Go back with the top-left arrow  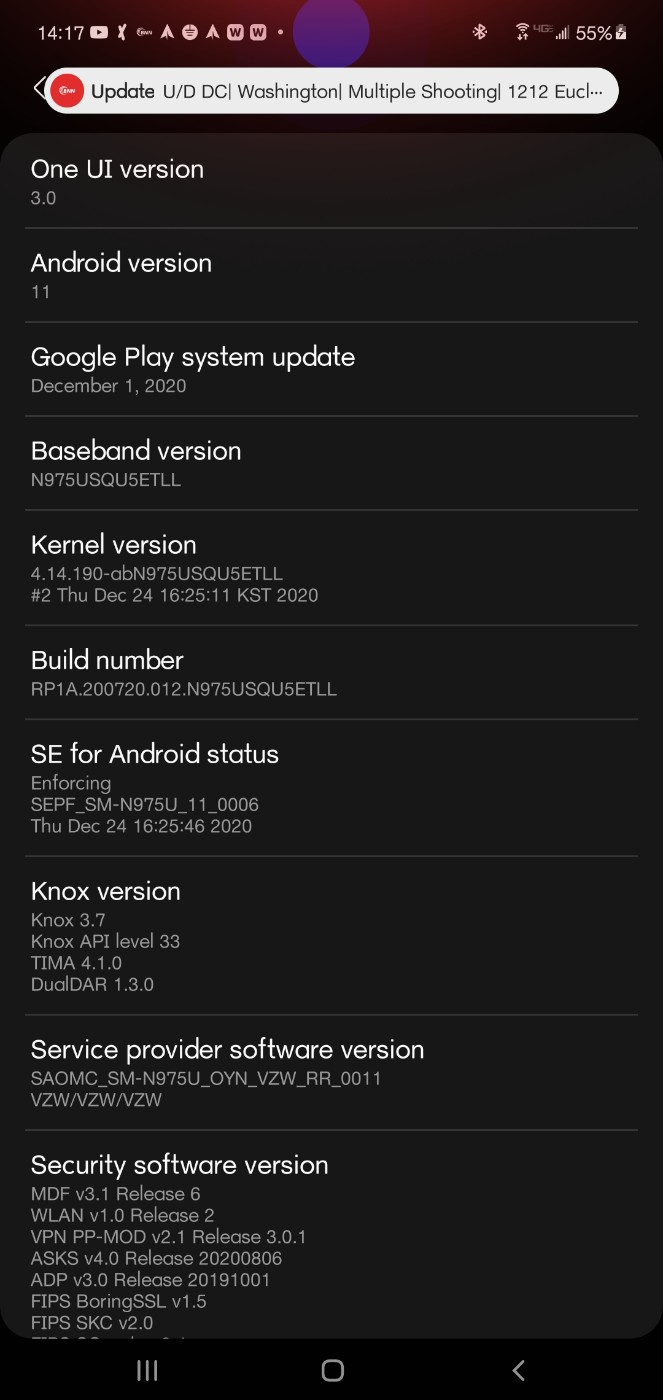point(38,88)
